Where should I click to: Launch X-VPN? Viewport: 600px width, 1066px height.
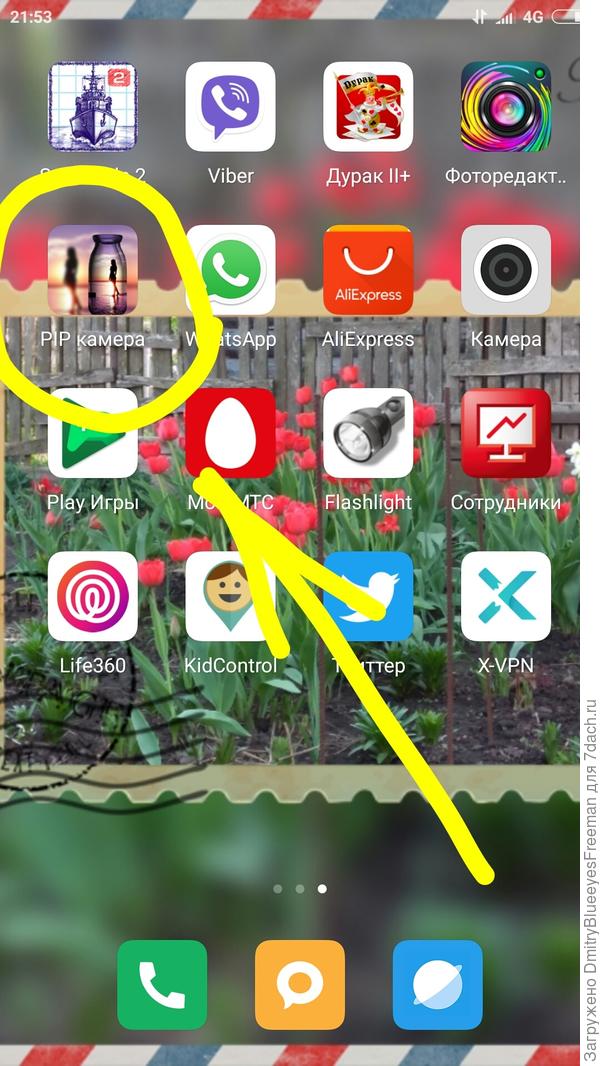[506, 596]
